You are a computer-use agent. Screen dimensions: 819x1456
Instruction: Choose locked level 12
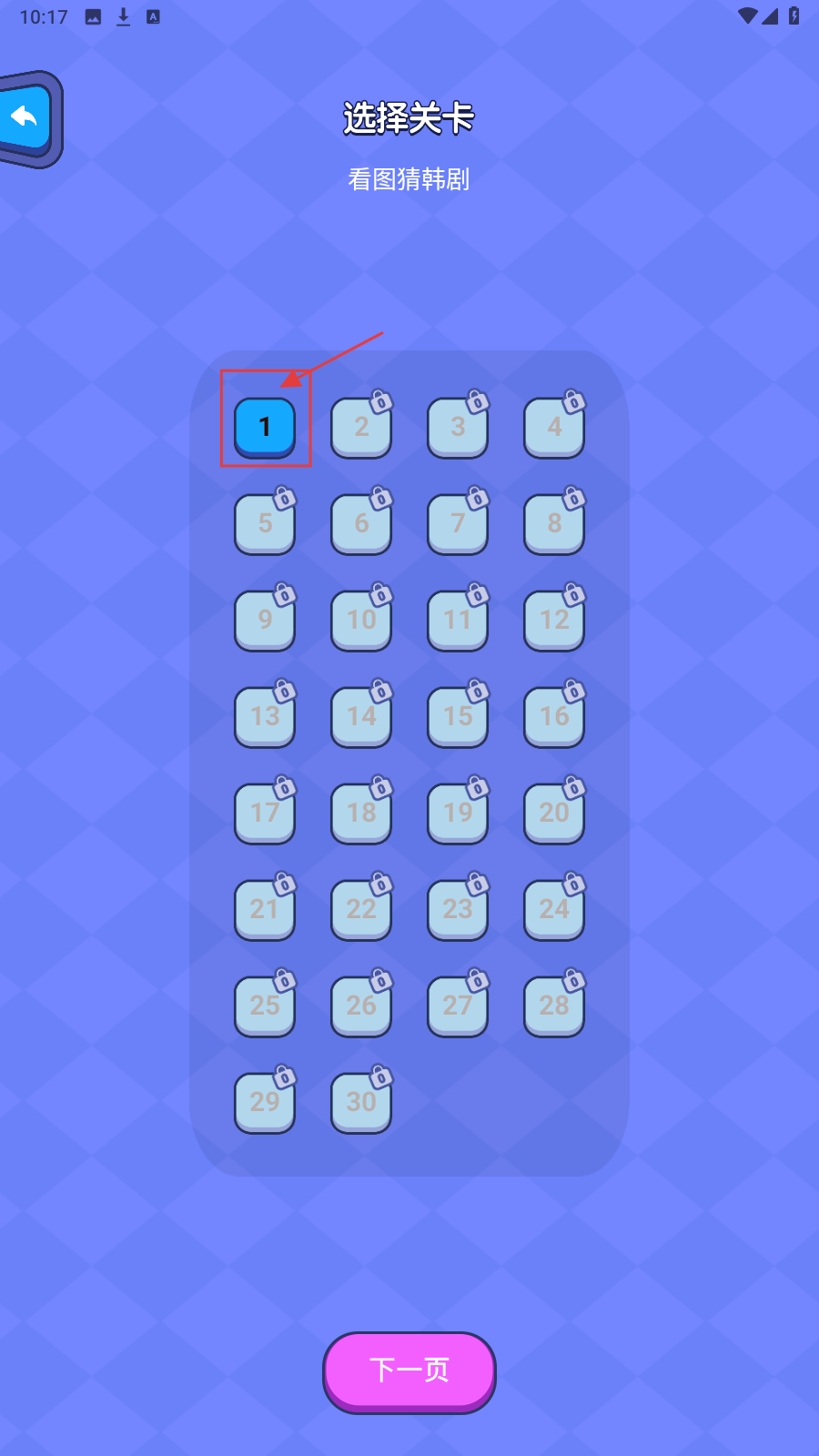tap(554, 621)
